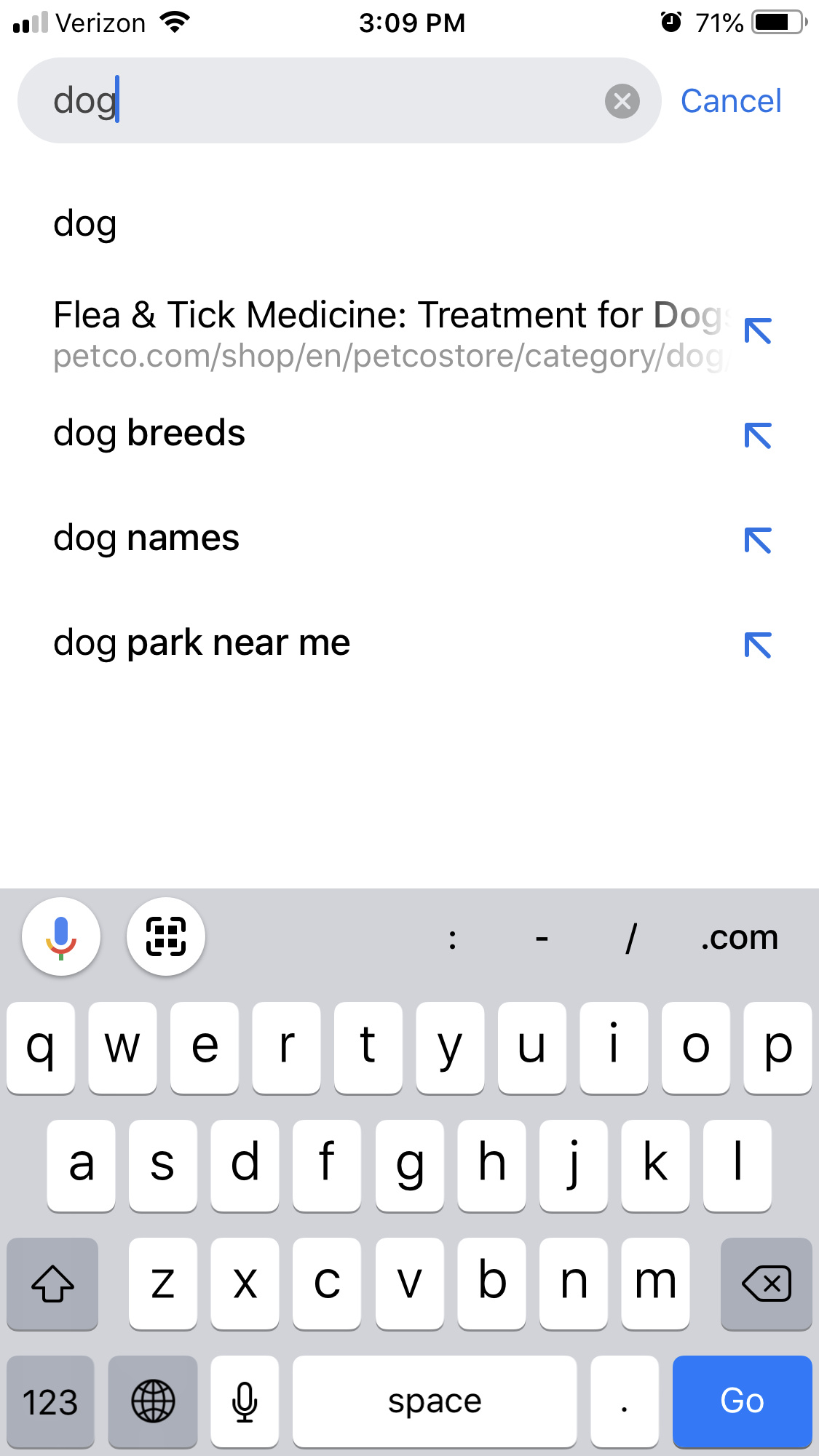
Task: Fill search box with 'dog names' arrow
Action: (x=757, y=541)
